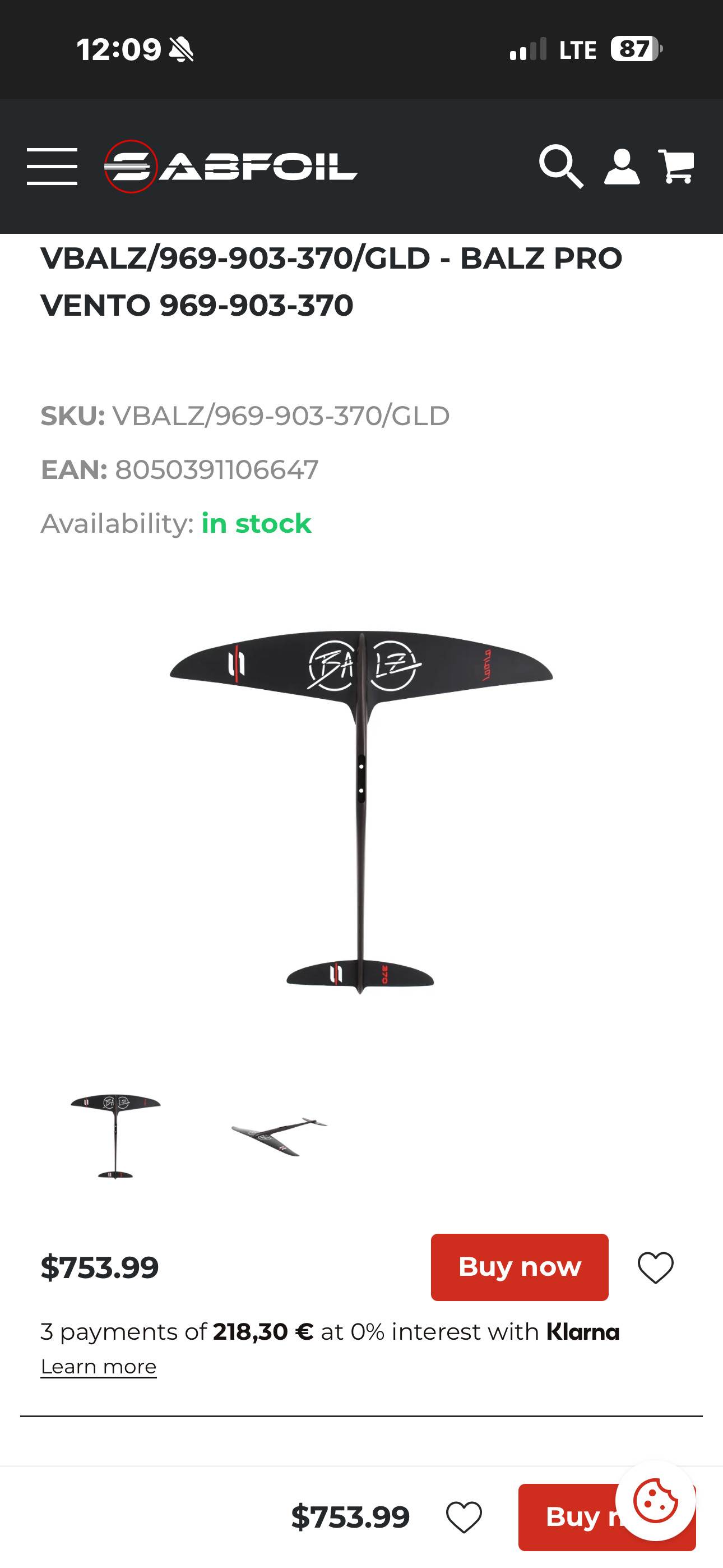Select the second angled-view thumbnail
Viewport: 723px width, 1568px height.
pyautogui.click(x=279, y=1136)
